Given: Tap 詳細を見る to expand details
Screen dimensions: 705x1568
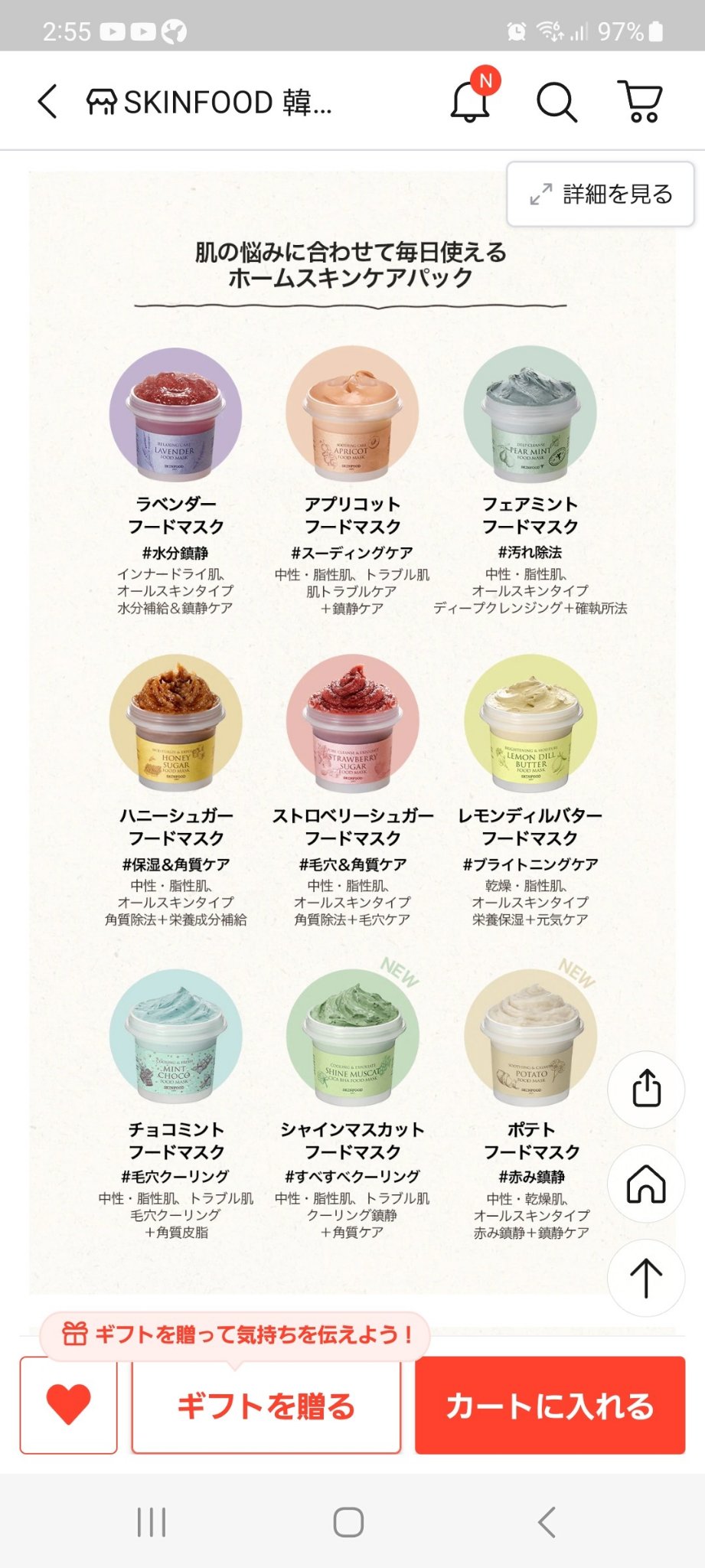Looking at the screenshot, I should pos(601,194).
